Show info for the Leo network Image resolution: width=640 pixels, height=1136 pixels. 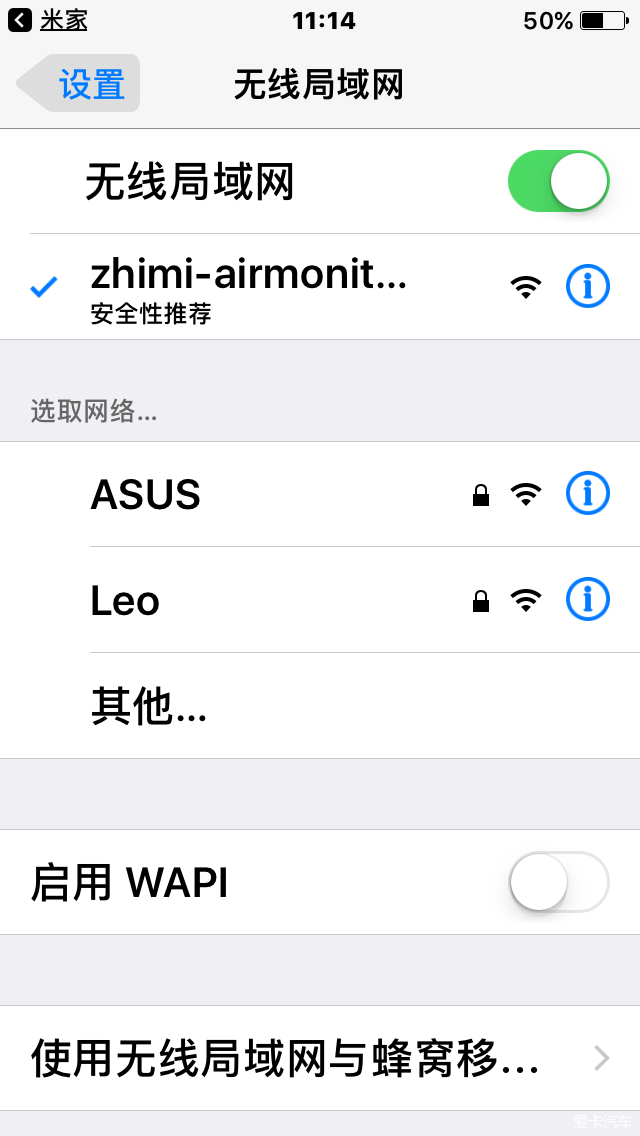click(587, 599)
